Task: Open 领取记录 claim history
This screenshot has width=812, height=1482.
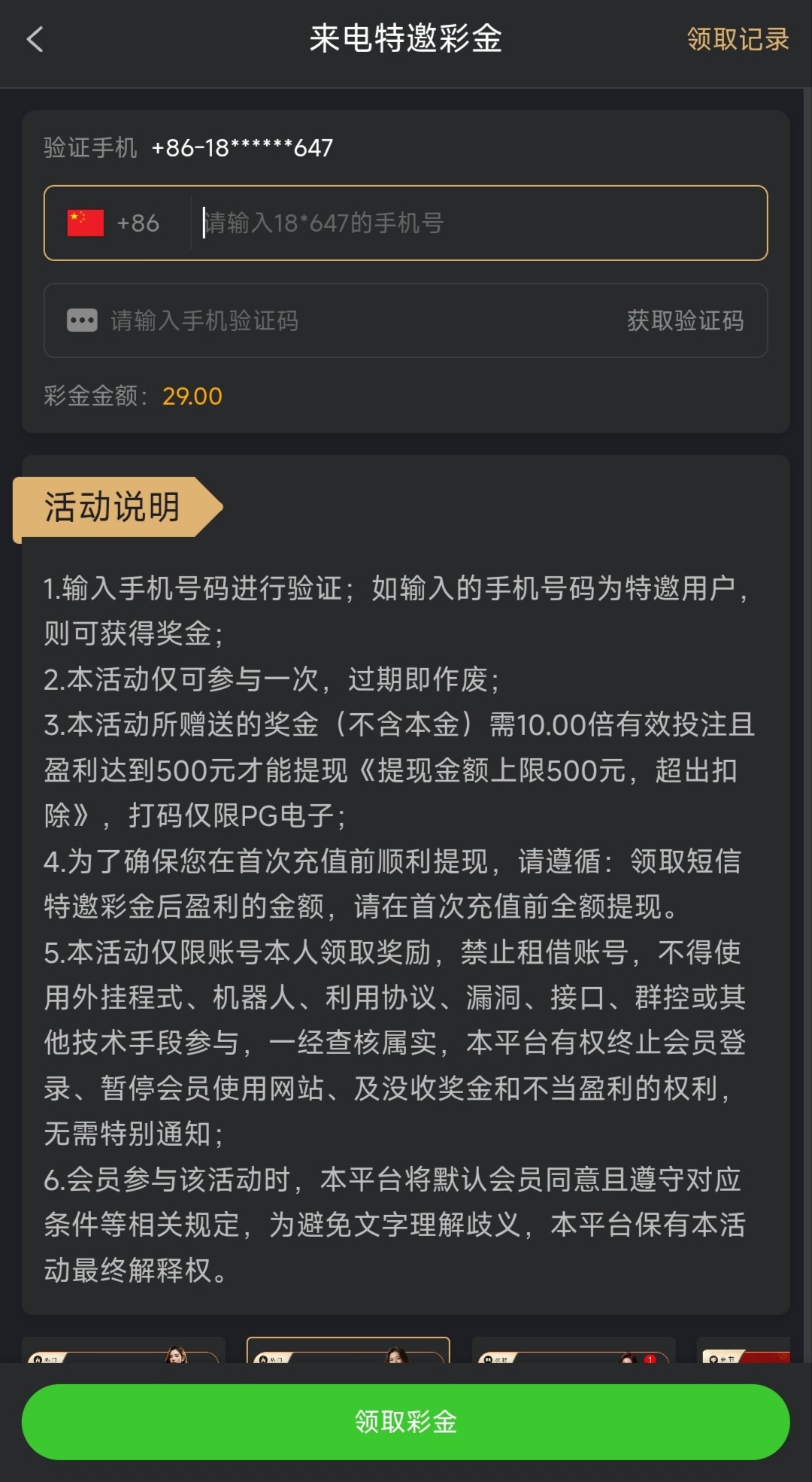Action: point(737,39)
